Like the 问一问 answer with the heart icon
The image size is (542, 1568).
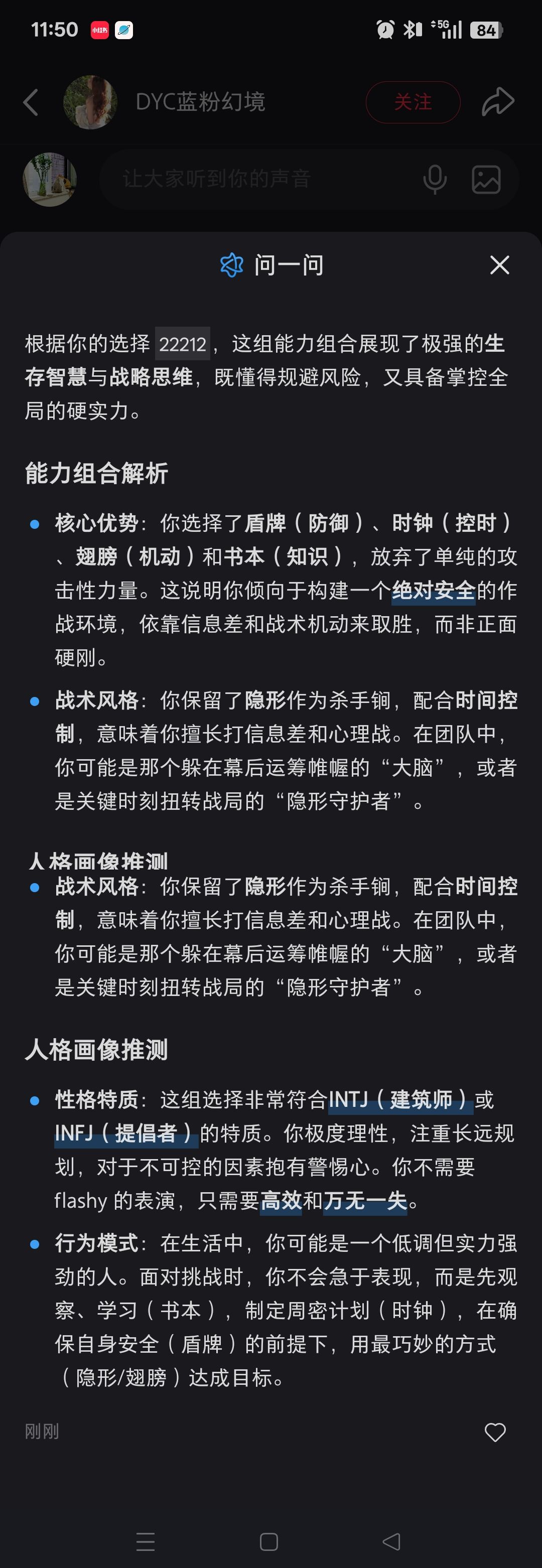point(494,1432)
